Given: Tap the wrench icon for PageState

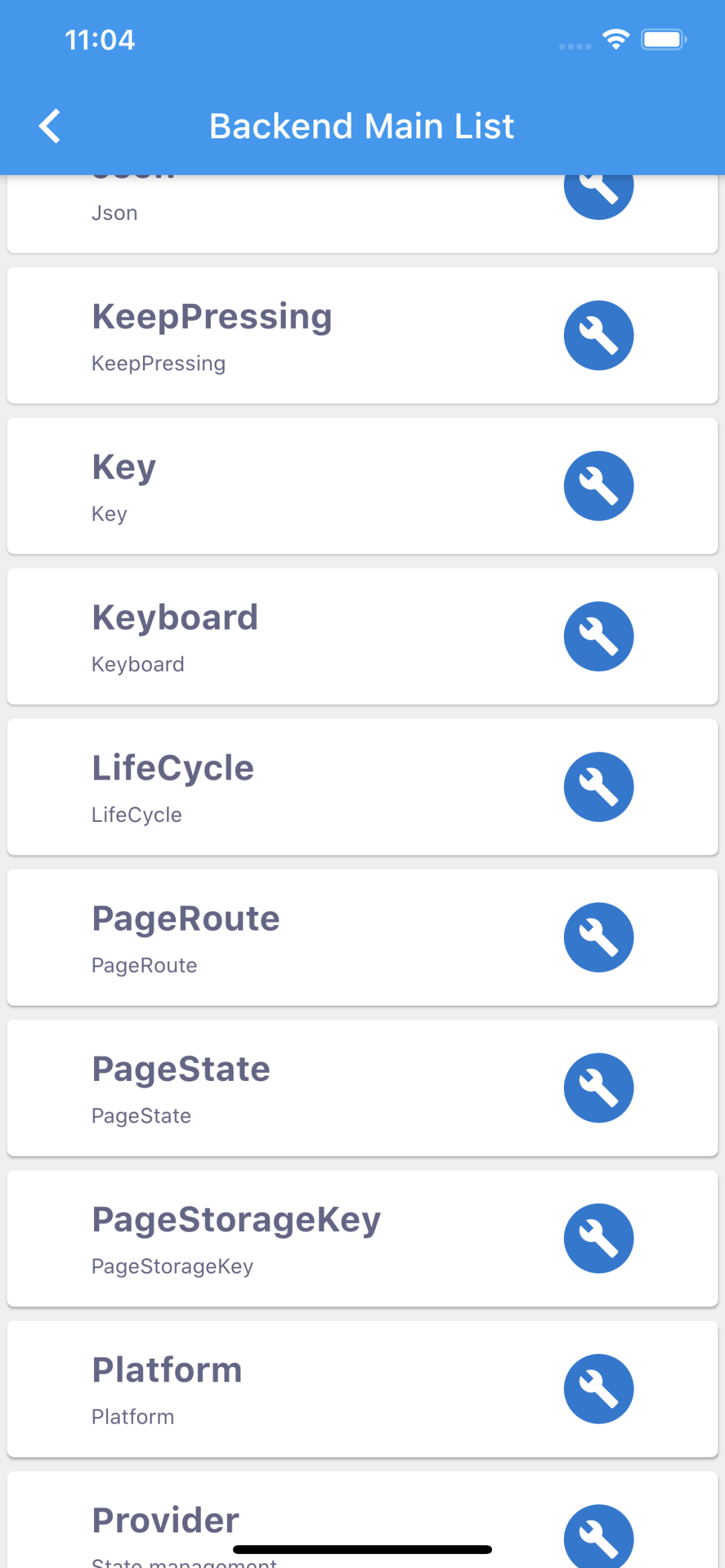Looking at the screenshot, I should (x=598, y=1088).
